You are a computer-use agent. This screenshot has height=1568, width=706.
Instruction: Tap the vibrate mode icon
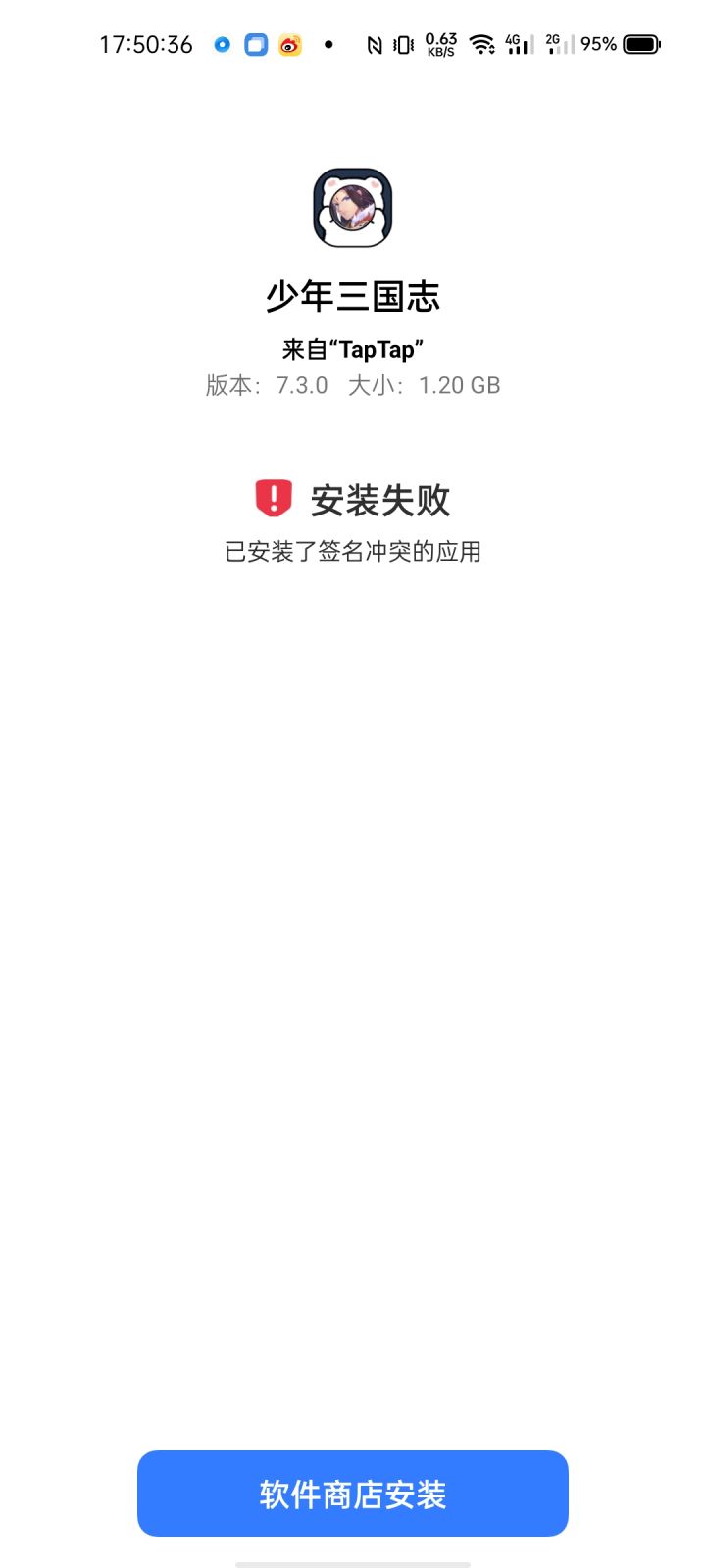pyautogui.click(x=404, y=44)
